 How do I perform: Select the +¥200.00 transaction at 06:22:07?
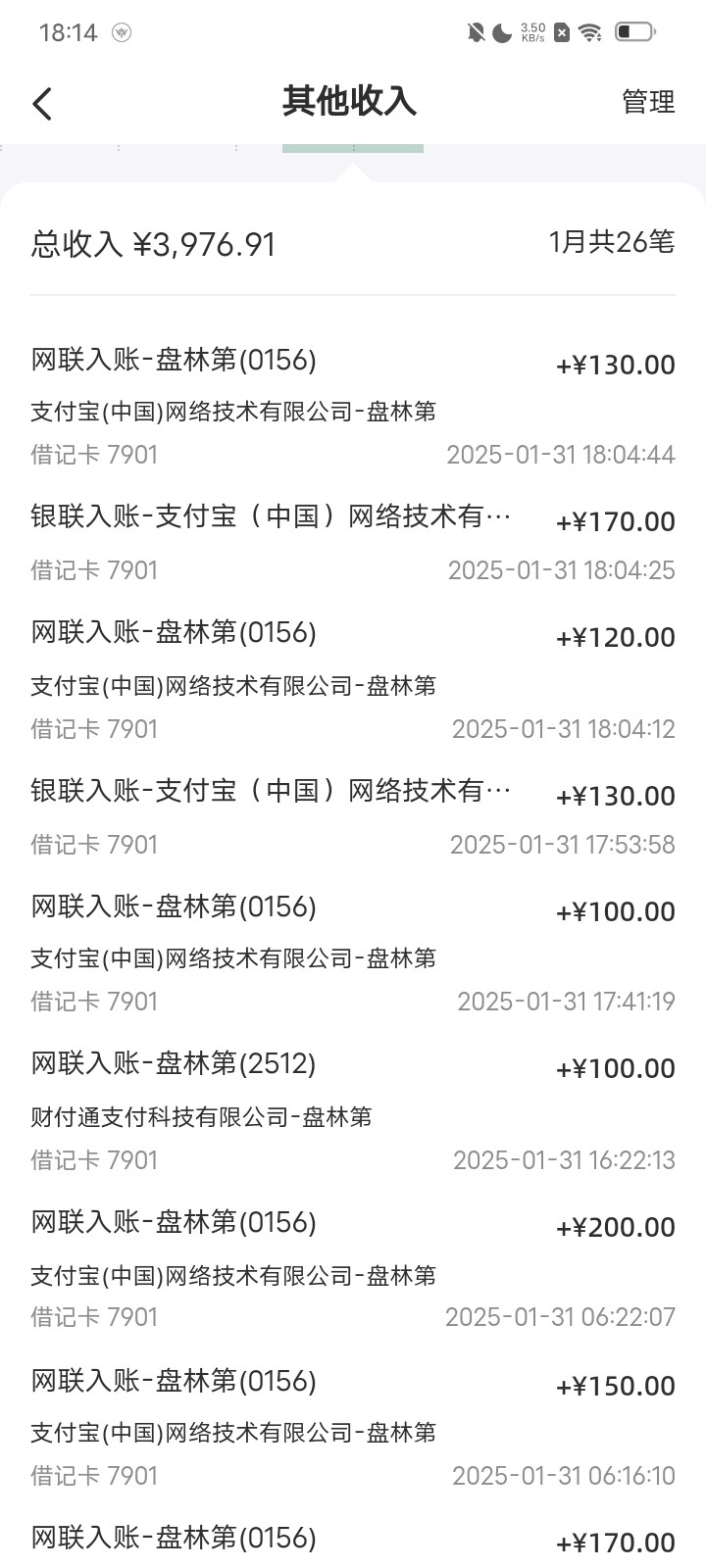tap(353, 1270)
